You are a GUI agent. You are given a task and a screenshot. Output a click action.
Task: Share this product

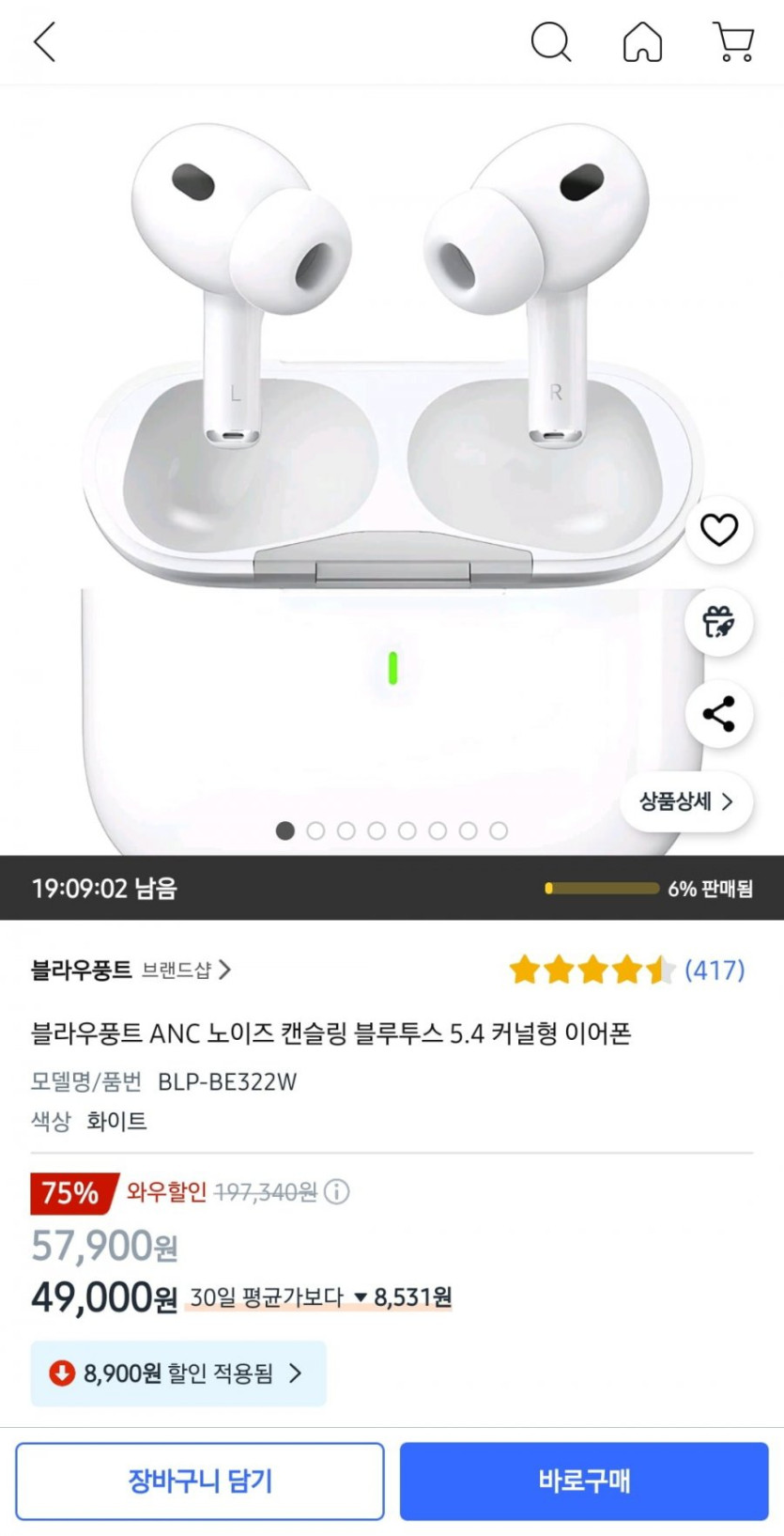coord(719,714)
